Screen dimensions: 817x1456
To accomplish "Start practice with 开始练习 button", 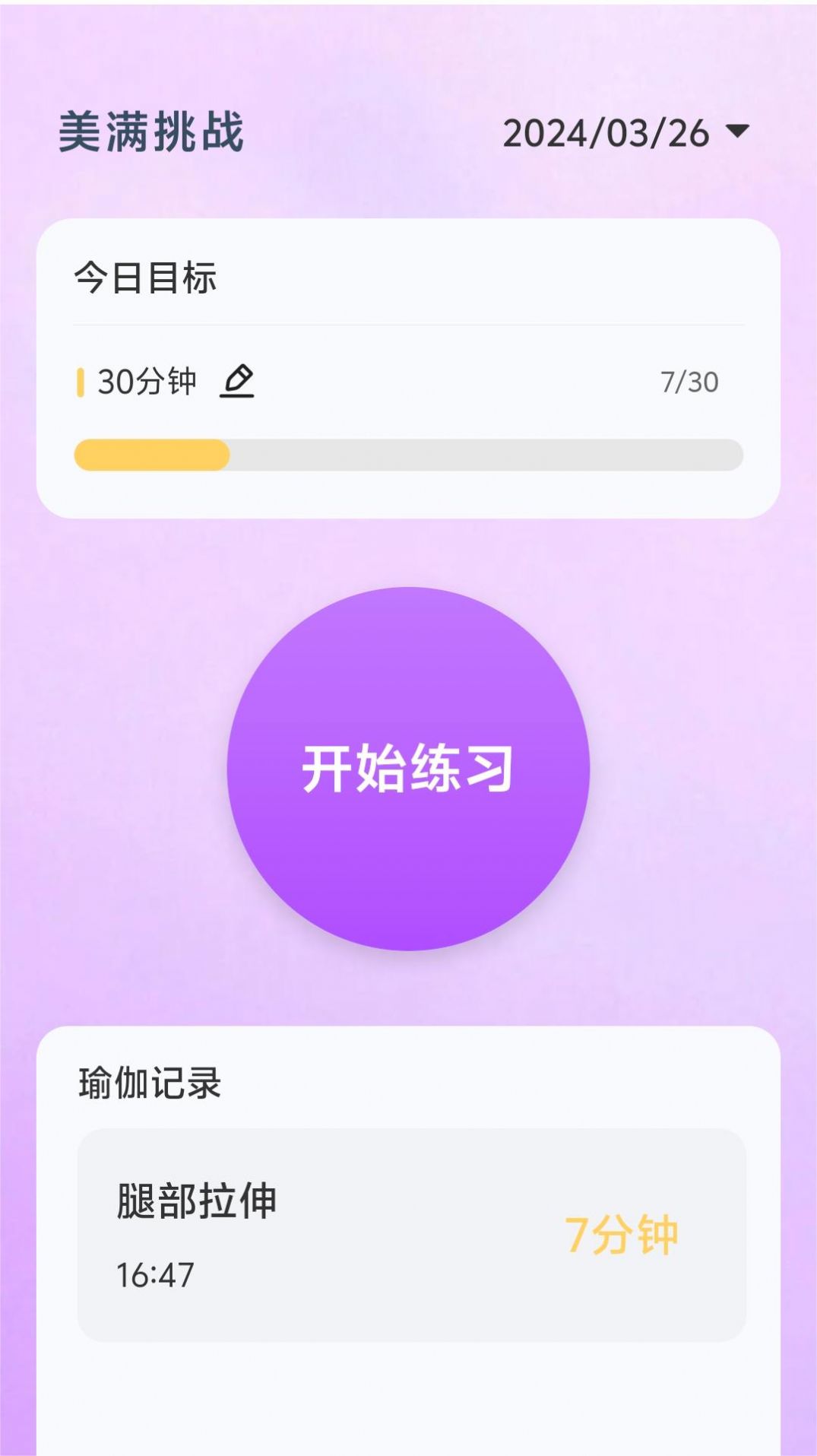I will click(408, 768).
